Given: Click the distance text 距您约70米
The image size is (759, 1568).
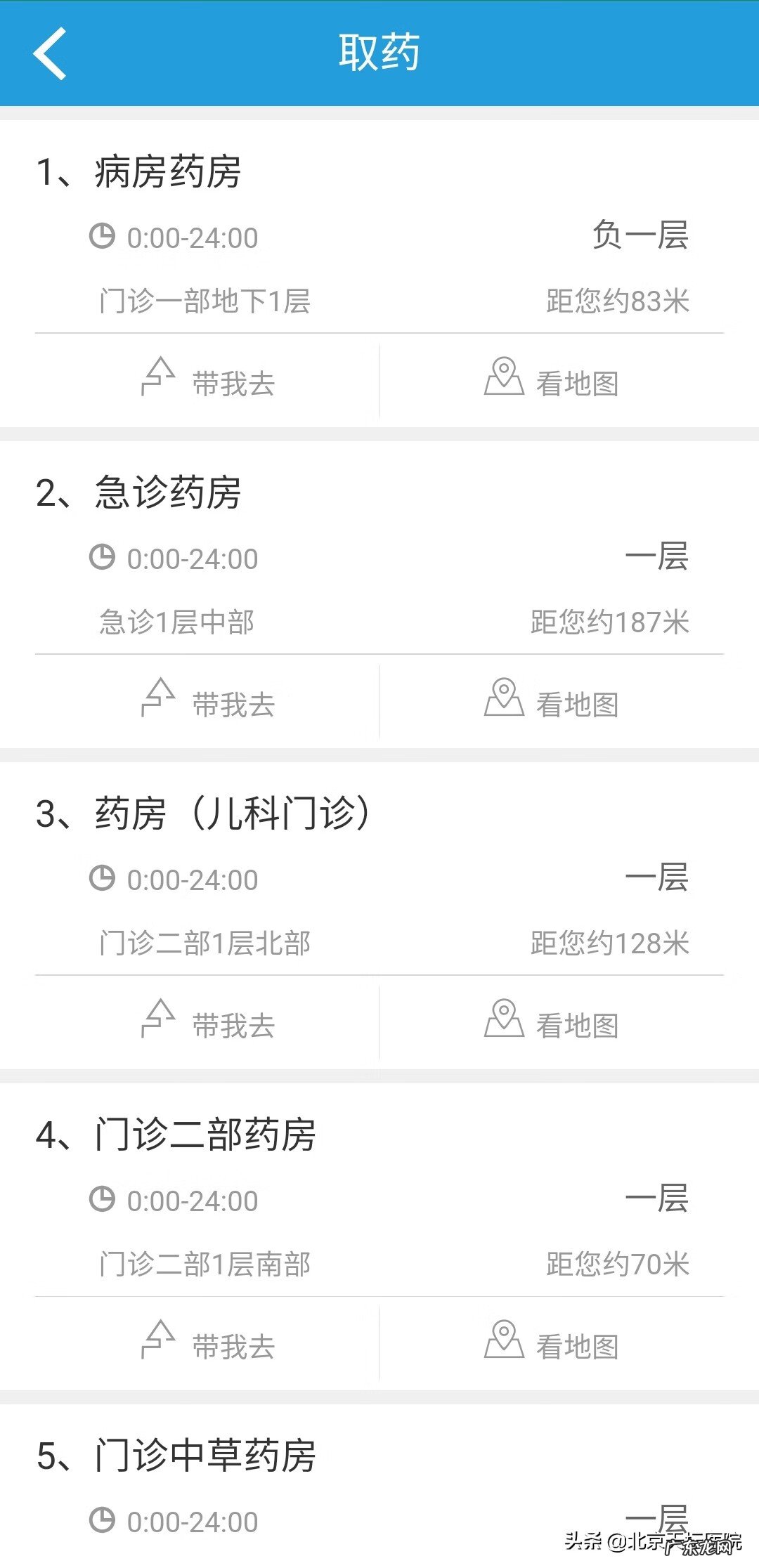Looking at the screenshot, I should (x=618, y=1265).
